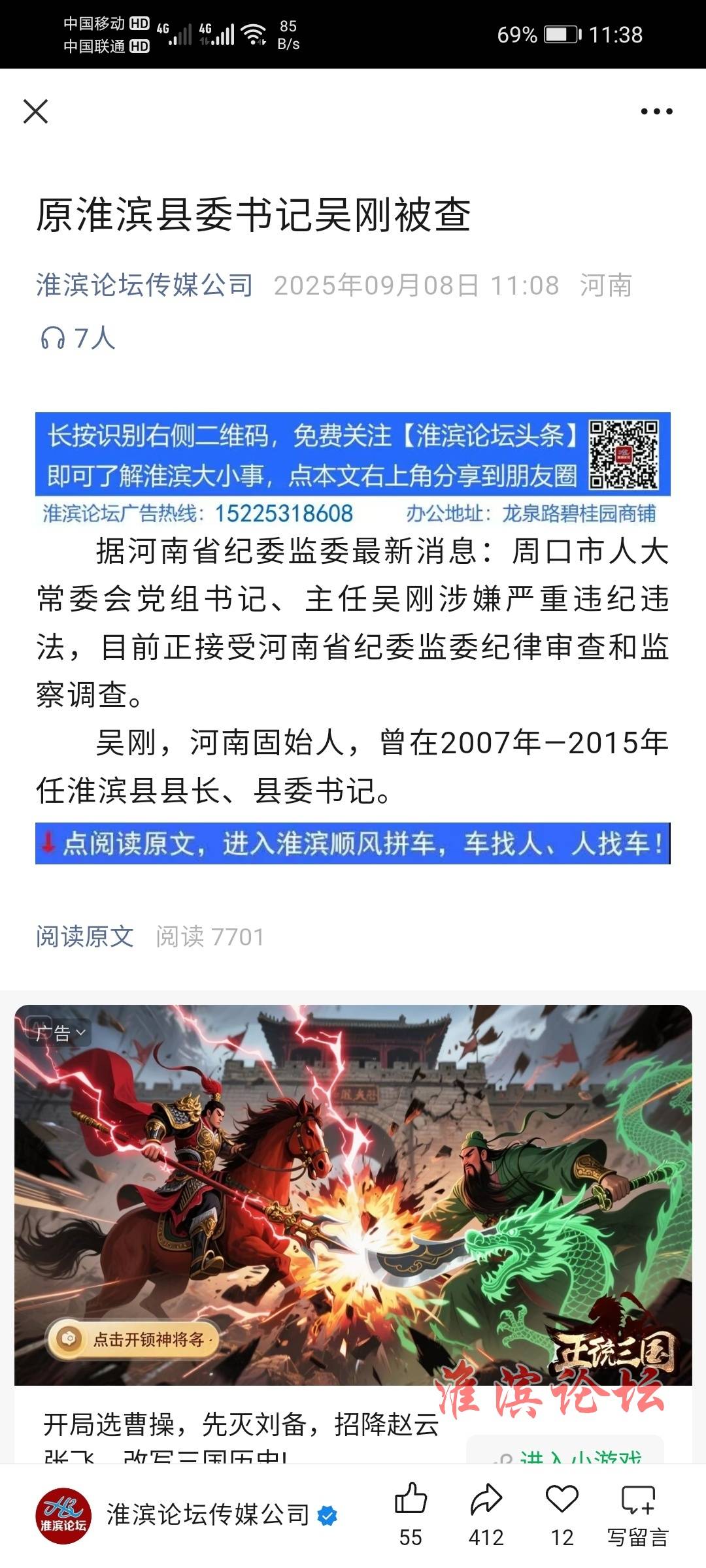
Task: Open the three-dot overflow menu
Action: [x=656, y=112]
